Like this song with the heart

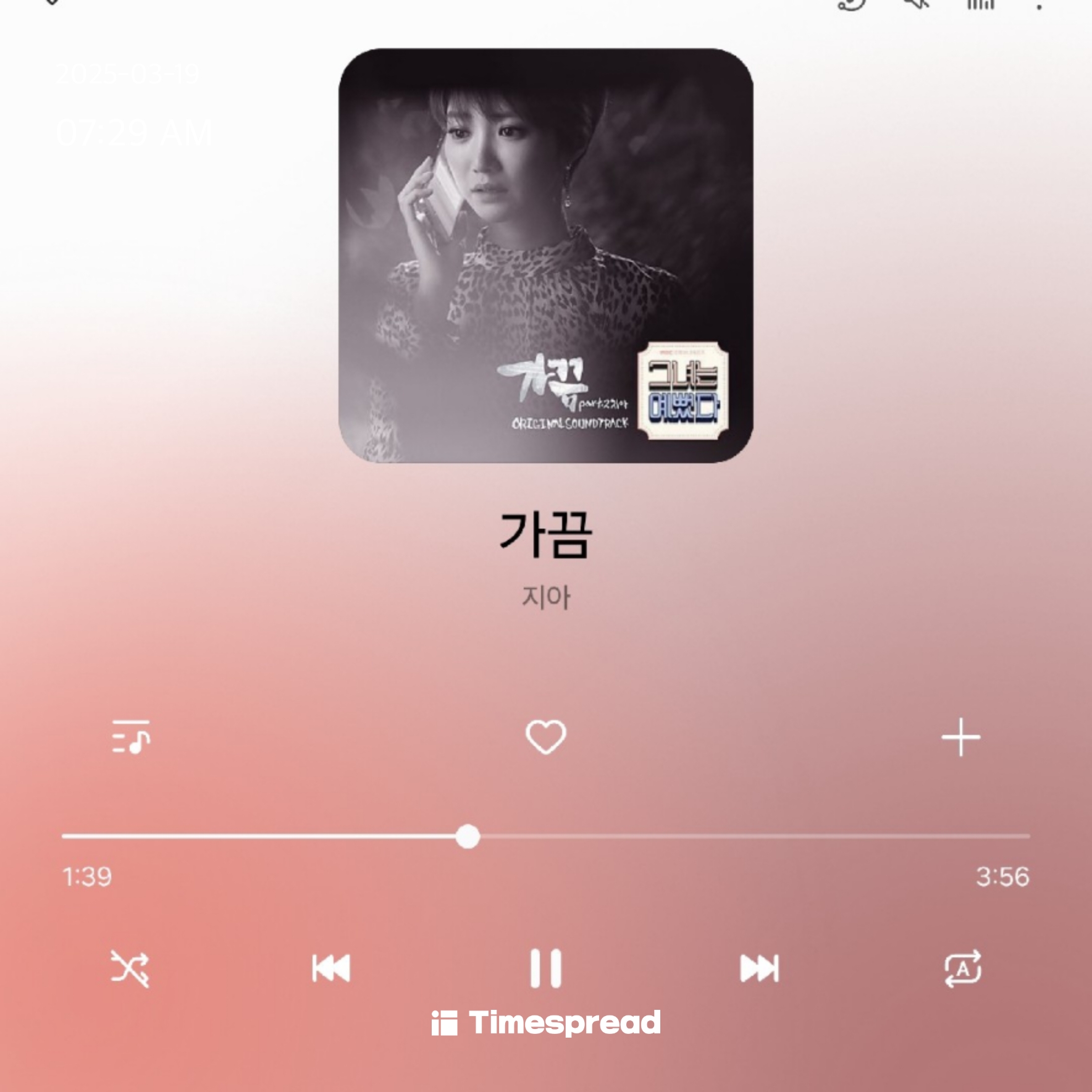tap(546, 737)
